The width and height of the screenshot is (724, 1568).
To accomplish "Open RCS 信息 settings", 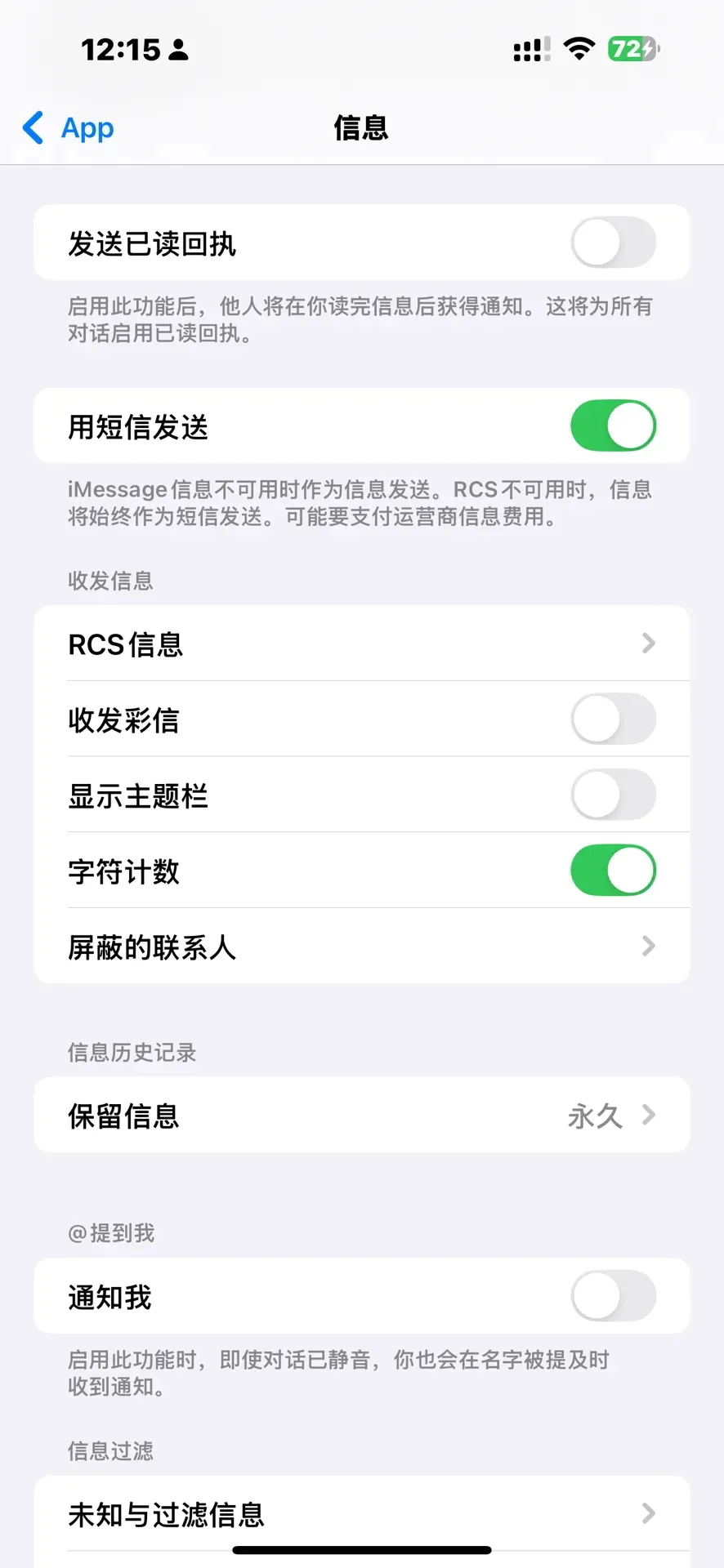I will (x=362, y=644).
